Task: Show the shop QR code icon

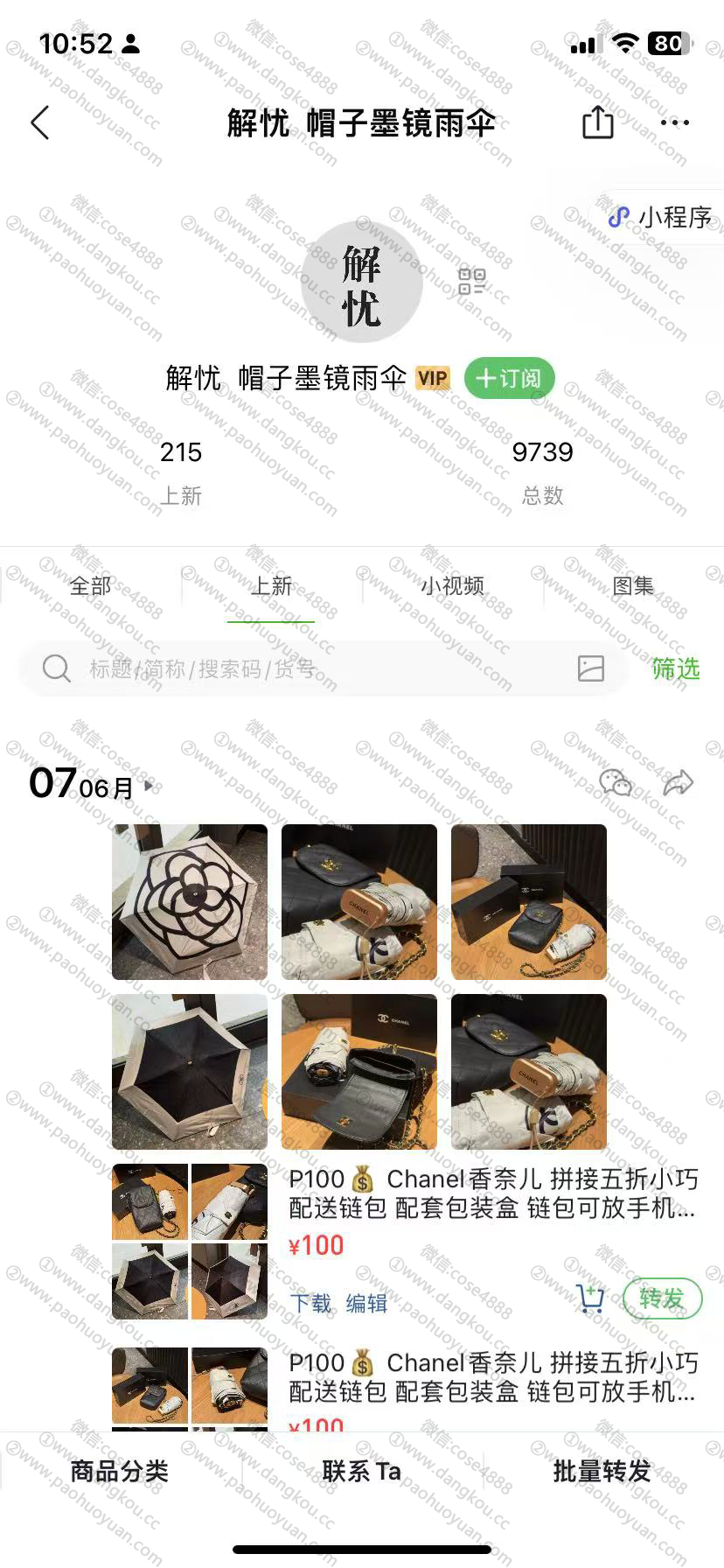Action: point(471,282)
